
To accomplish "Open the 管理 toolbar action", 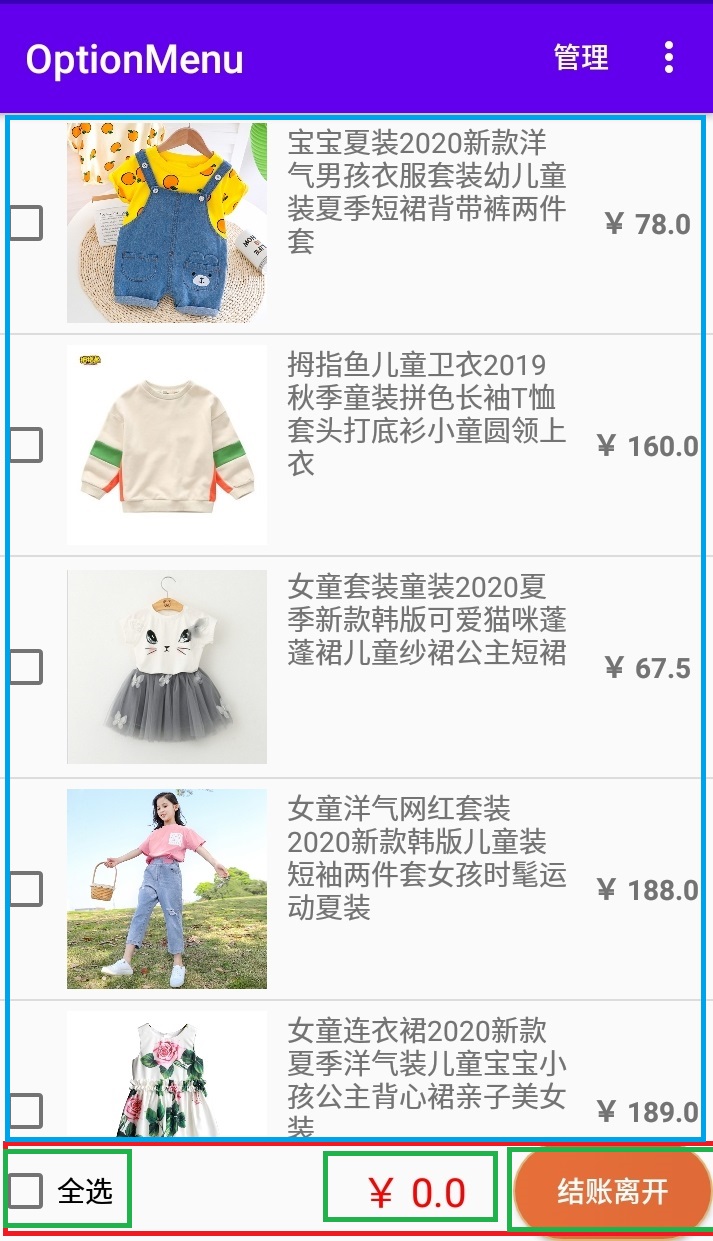I will point(581,58).
